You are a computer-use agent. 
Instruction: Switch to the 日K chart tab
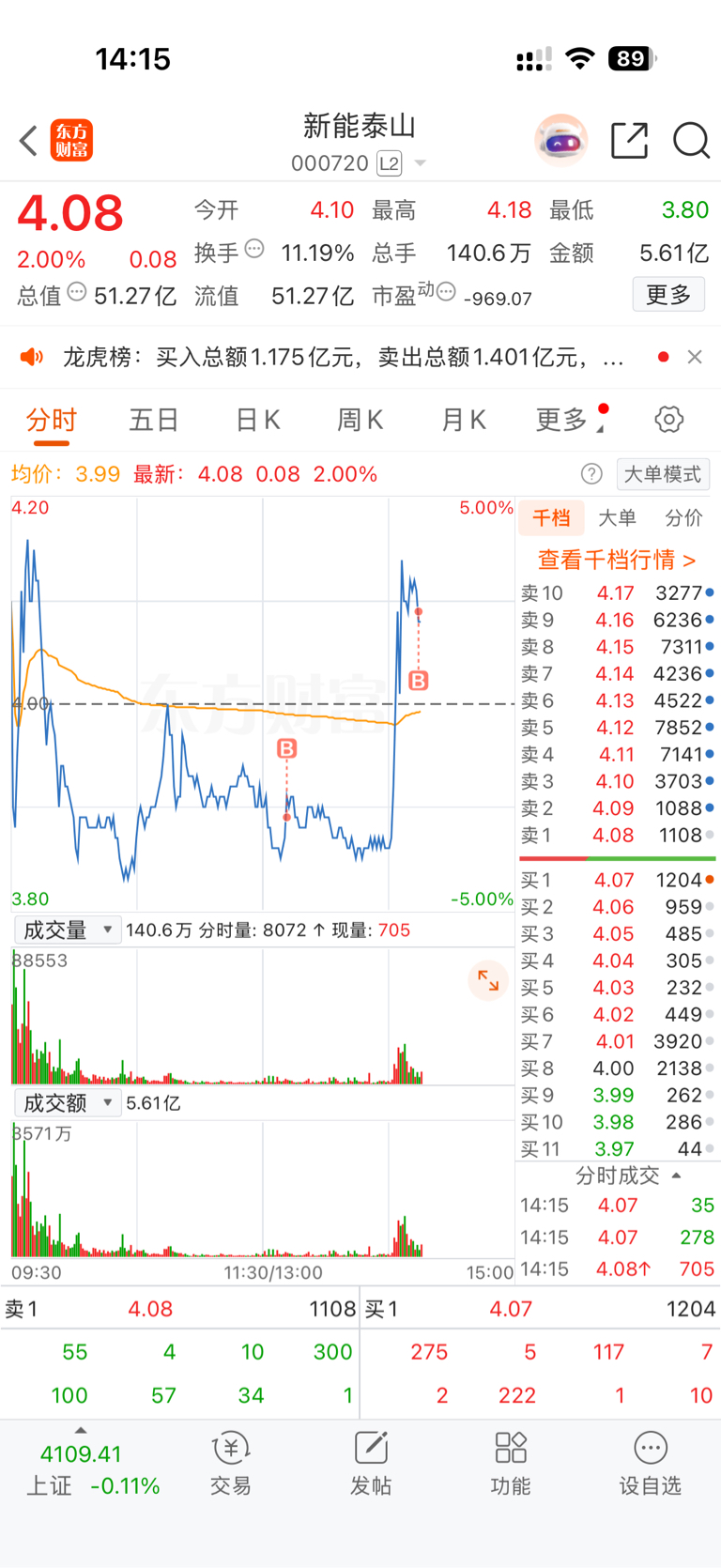[x=256, y=420]
